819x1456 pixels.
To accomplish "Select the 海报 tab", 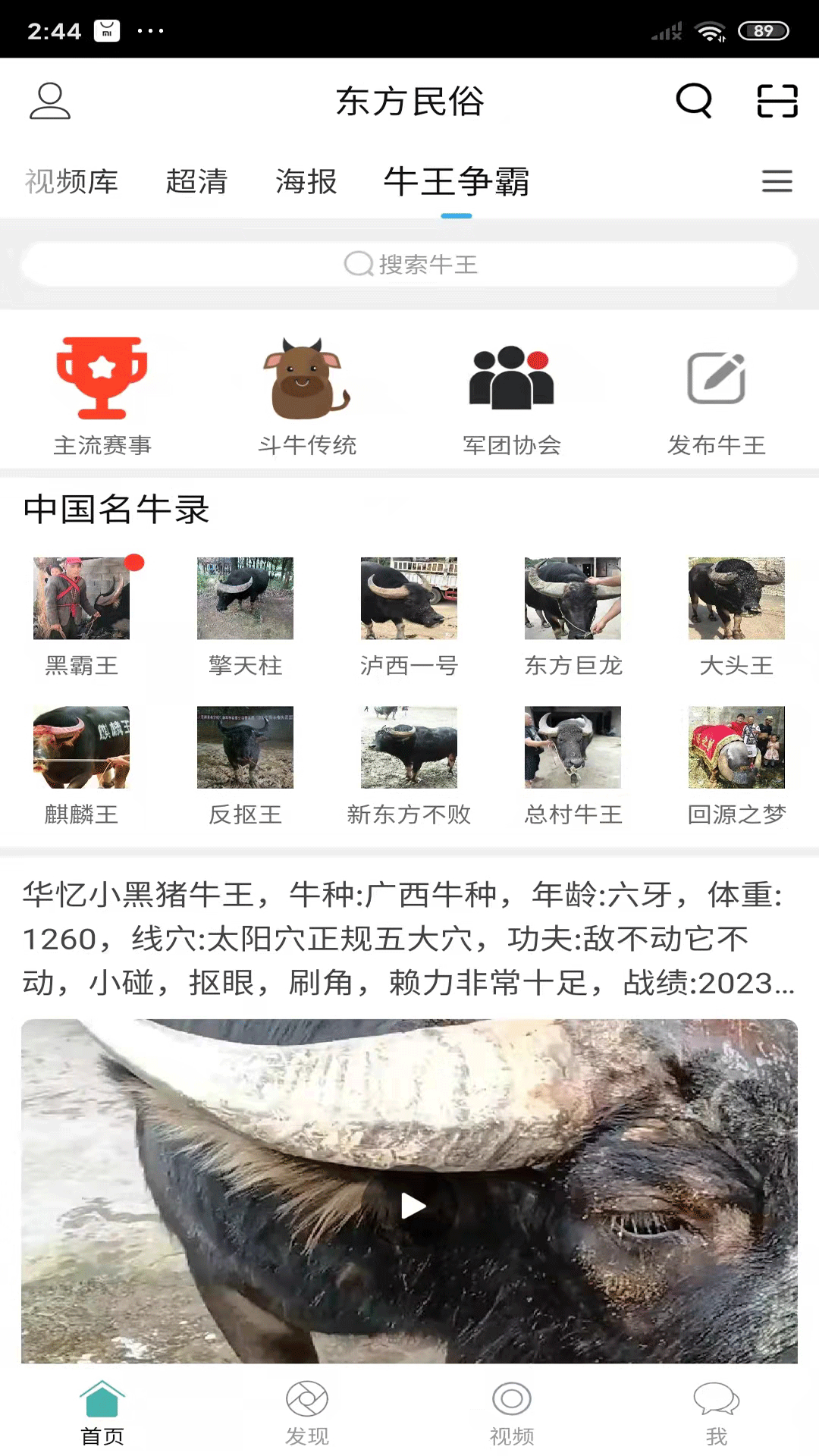I will click(x=306, y=182).
